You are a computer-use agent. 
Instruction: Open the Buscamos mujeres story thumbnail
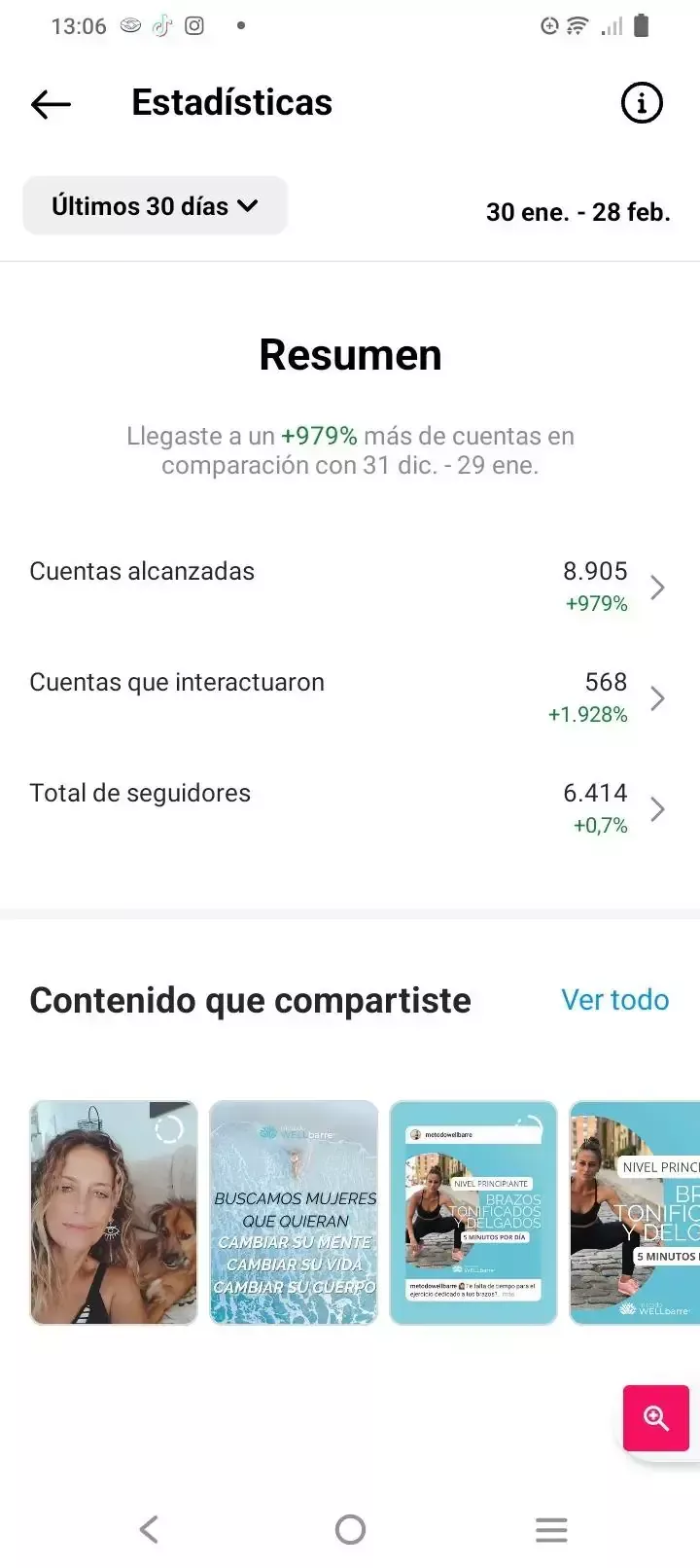[294, 1212]
